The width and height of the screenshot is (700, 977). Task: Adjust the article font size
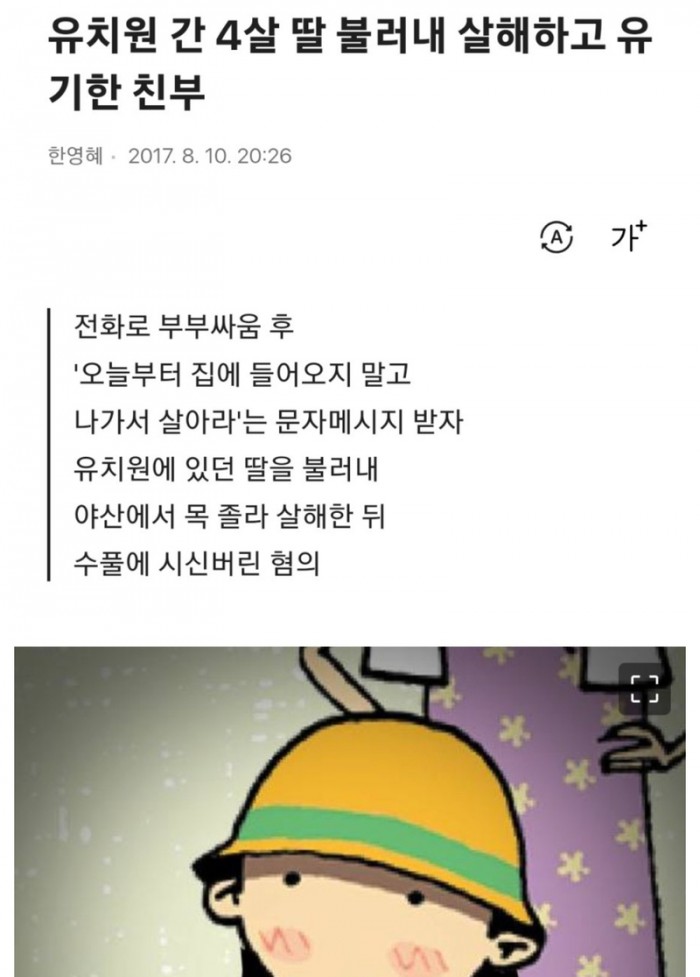pos(629,235)
